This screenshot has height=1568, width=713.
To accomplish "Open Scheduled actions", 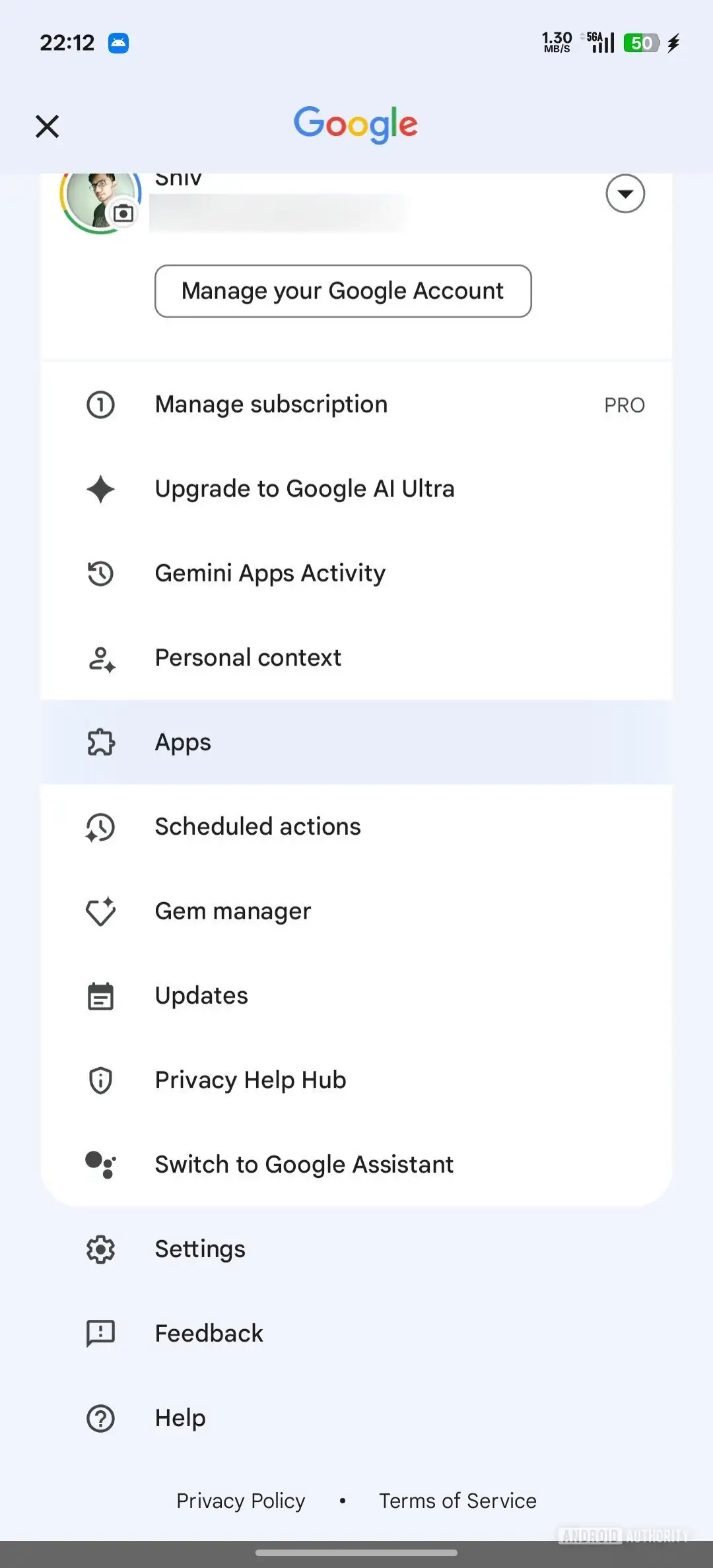I will 257,826.
